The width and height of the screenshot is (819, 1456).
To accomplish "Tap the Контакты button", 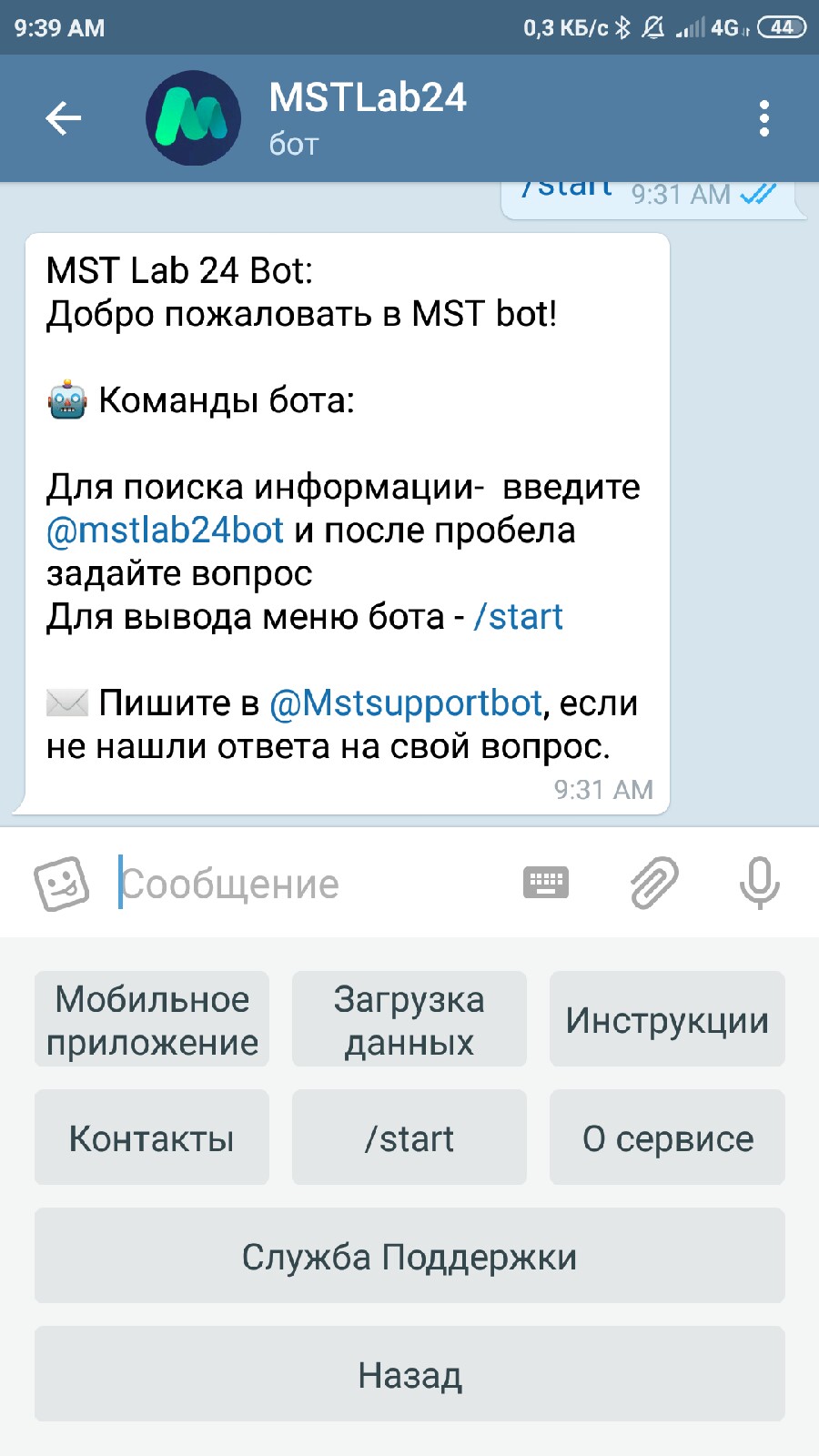I will pos(152,1137).
